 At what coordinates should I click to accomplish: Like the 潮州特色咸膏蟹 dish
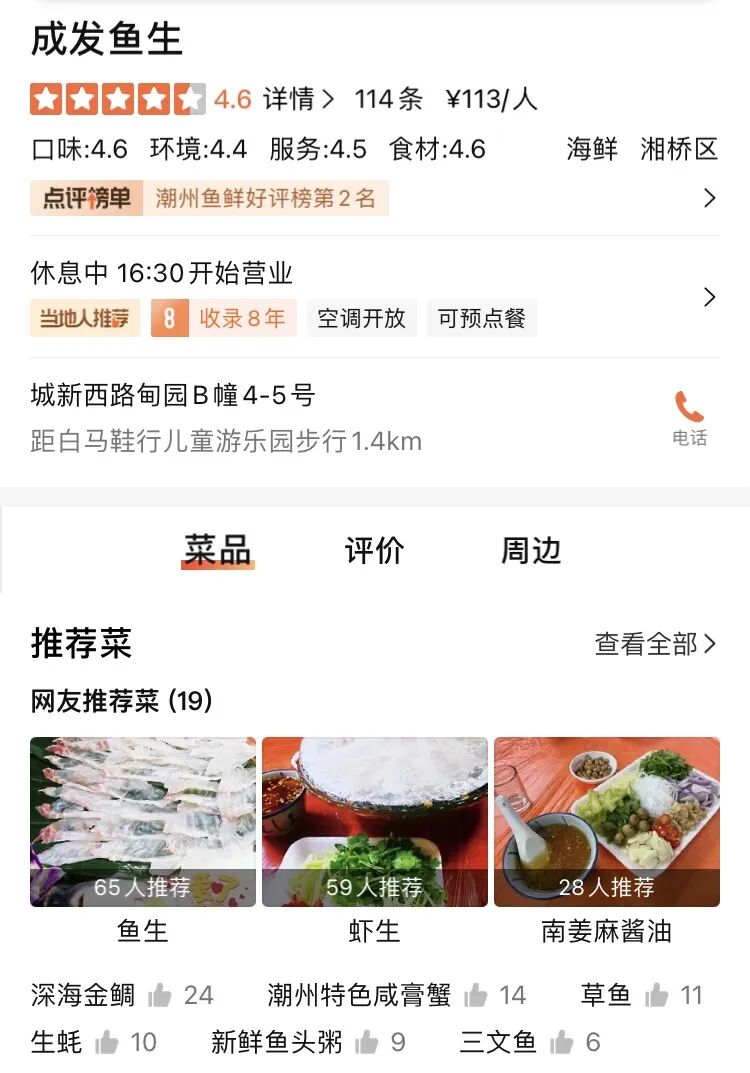pyautogui.click(x=475, y=995)
